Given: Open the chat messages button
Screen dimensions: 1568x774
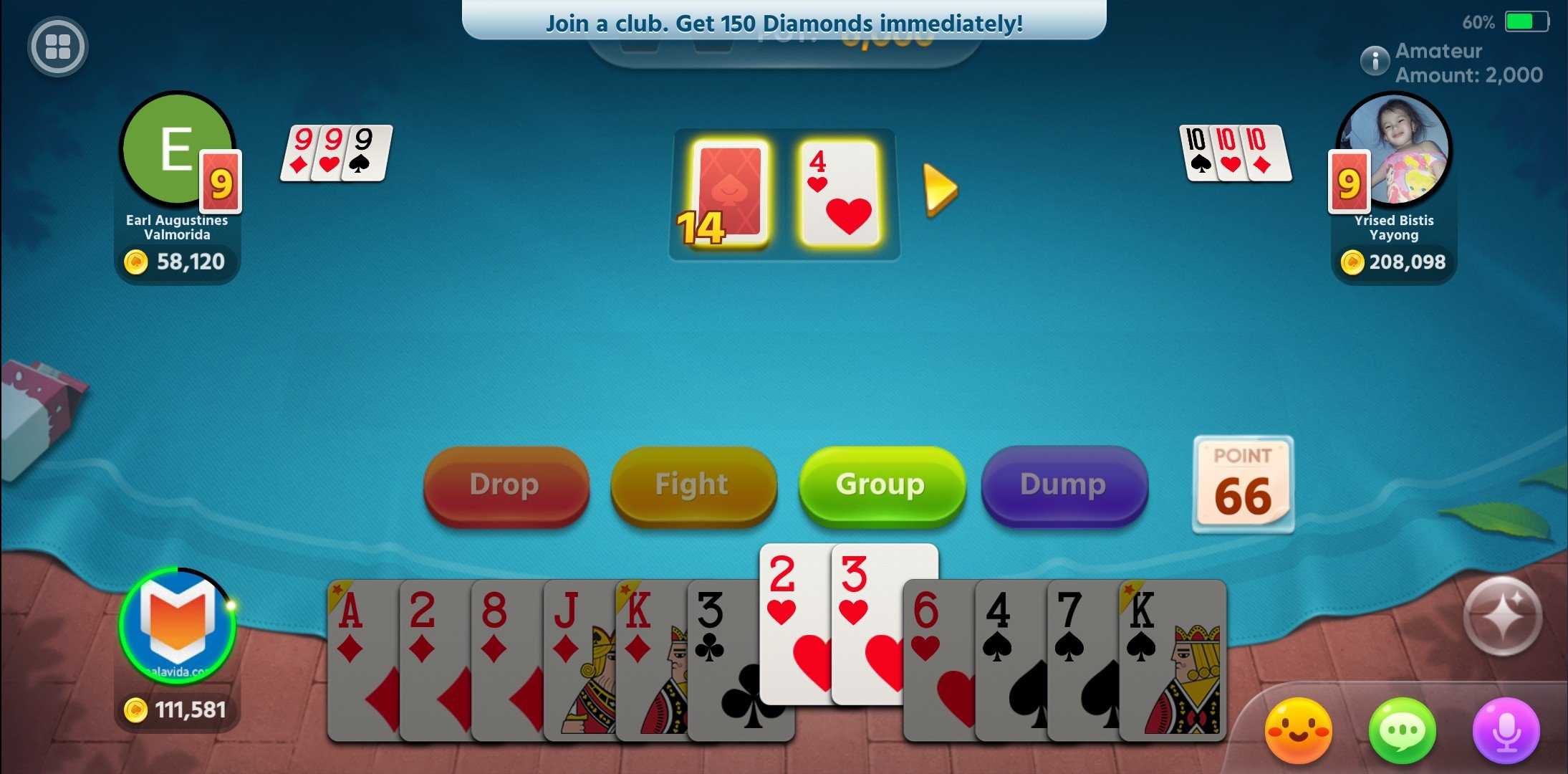Looking at the screenshot, I should pos(1402,731).
